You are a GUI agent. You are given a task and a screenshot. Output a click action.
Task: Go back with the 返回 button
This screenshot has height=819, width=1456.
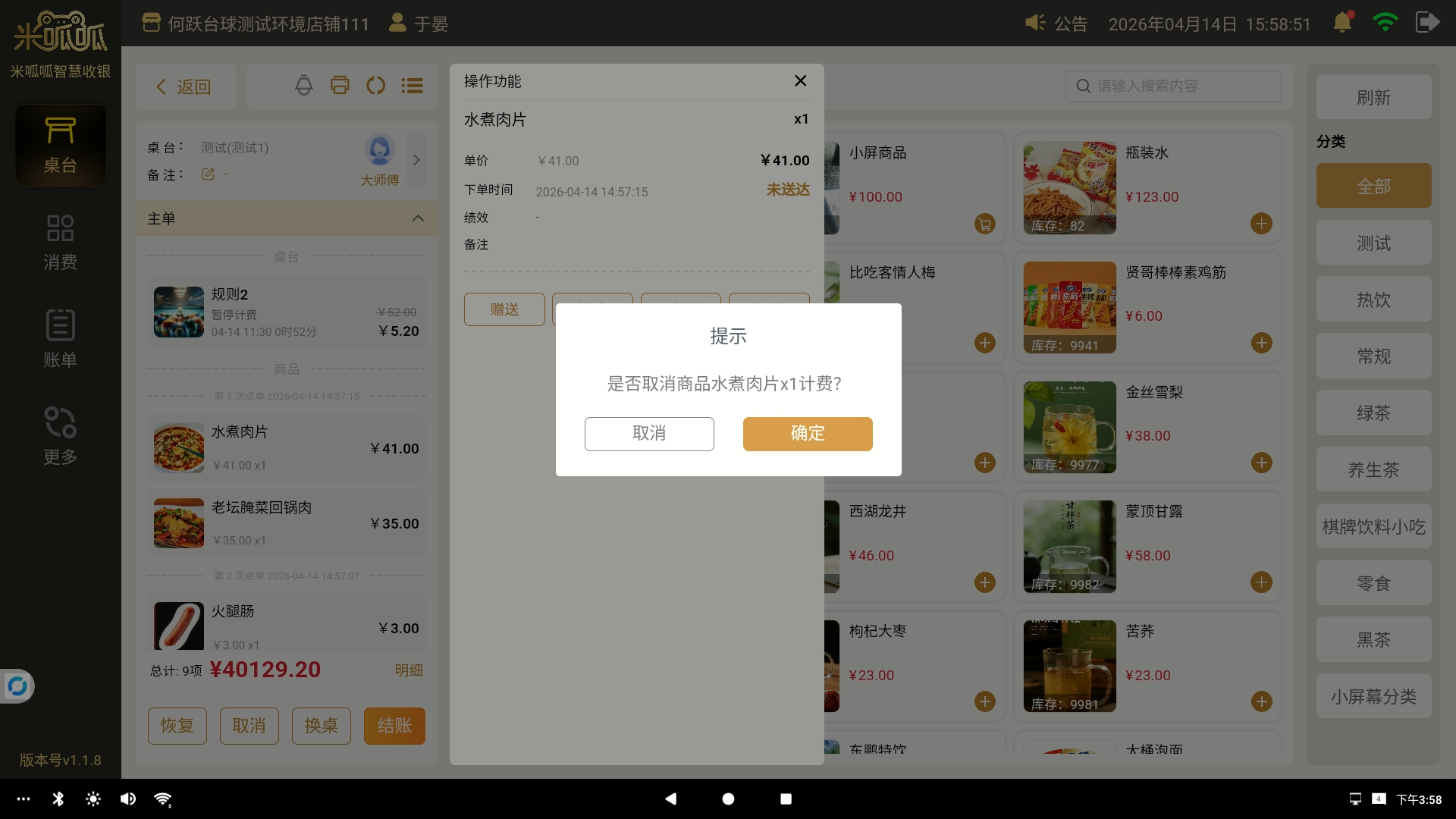pyautogui.click(x=184, y=86)
